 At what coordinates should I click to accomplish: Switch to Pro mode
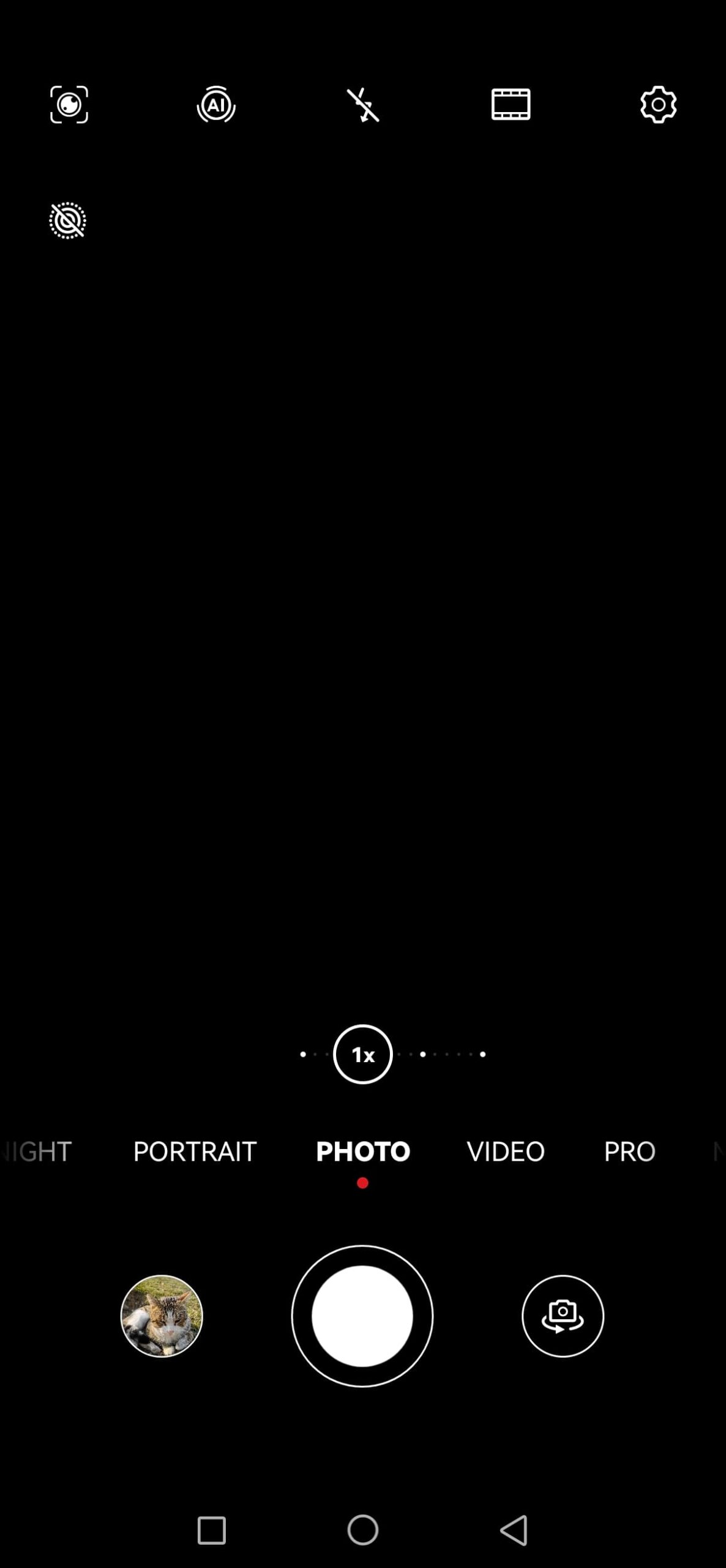(629, 1151)
